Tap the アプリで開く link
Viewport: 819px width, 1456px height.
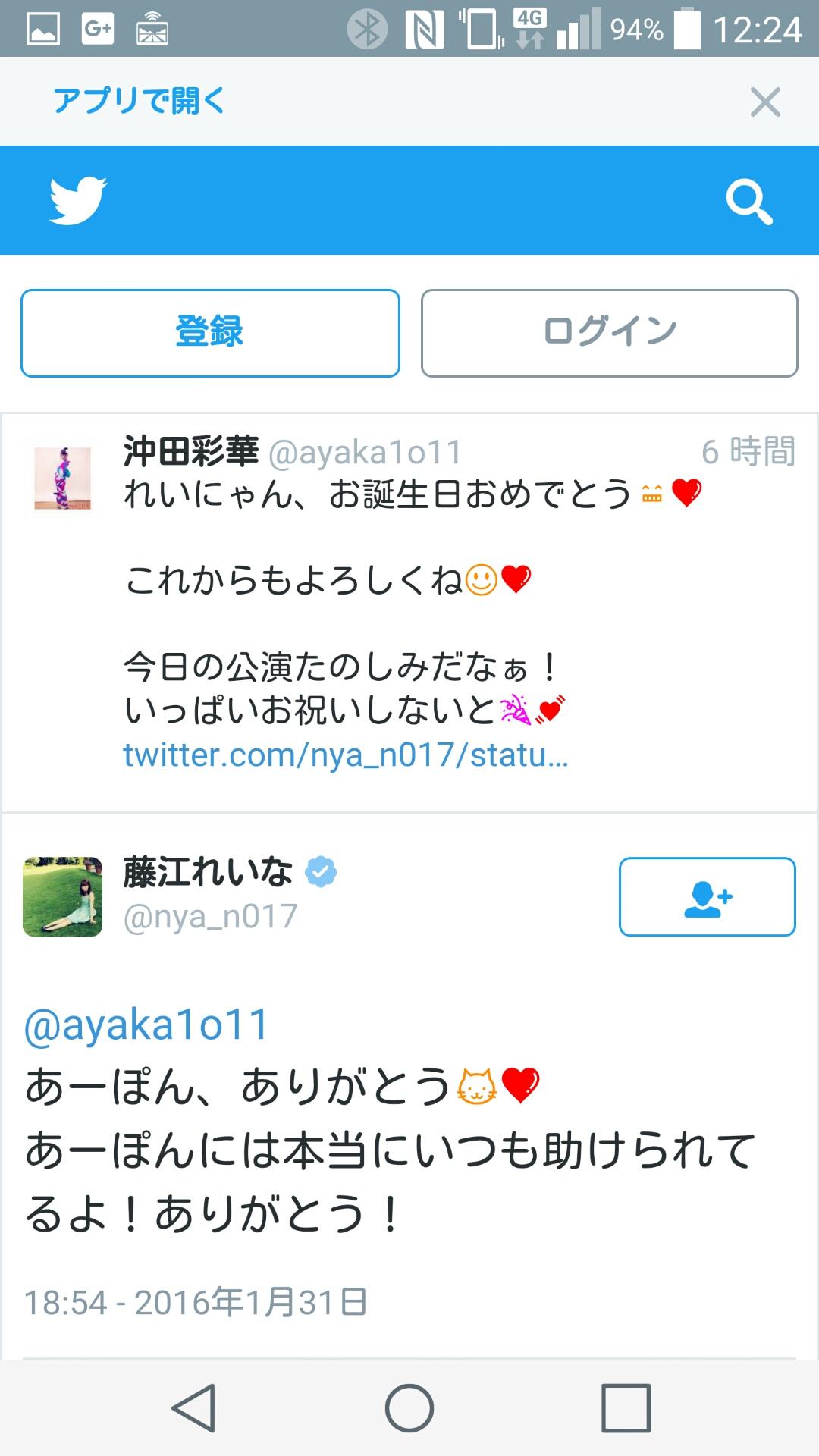(140, 101)
